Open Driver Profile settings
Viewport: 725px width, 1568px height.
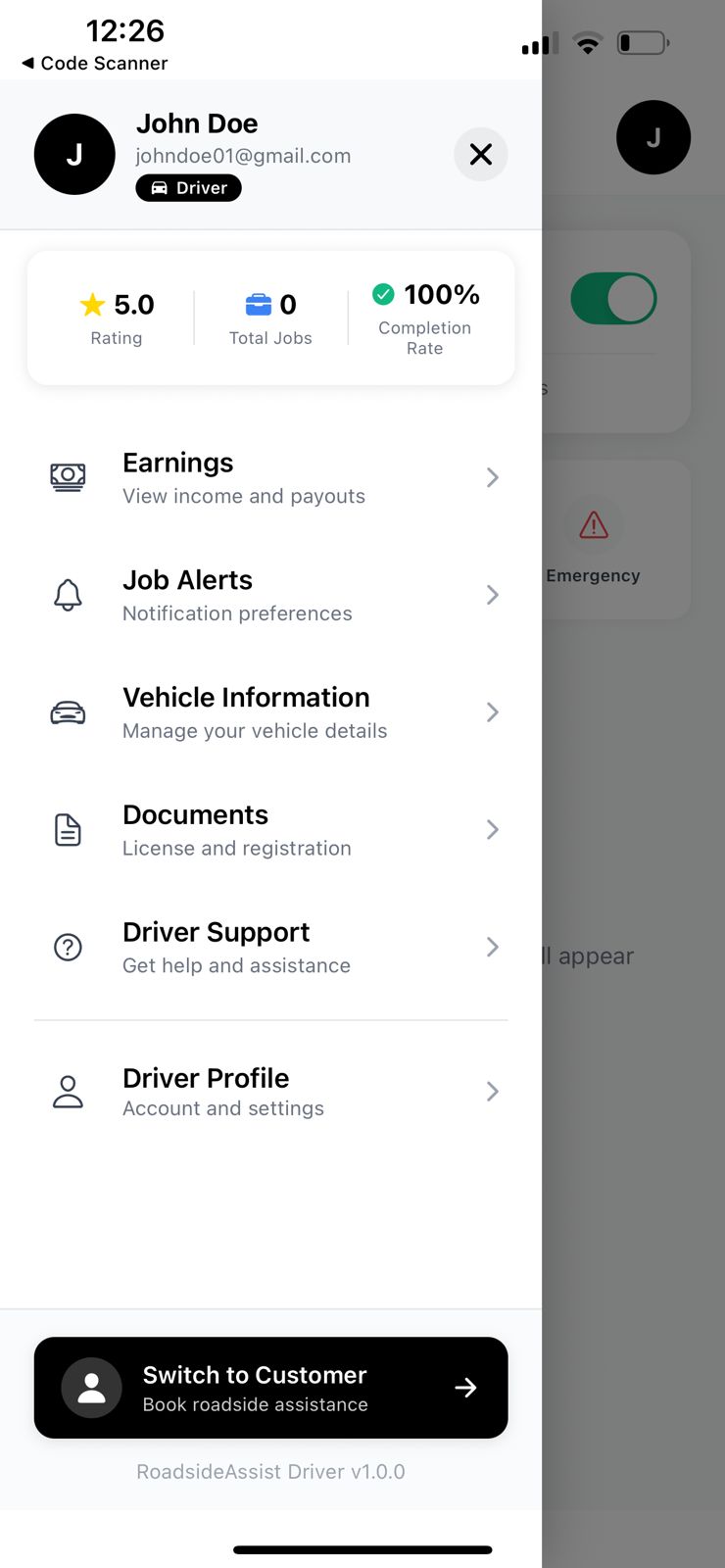(x=270, y=1092)
